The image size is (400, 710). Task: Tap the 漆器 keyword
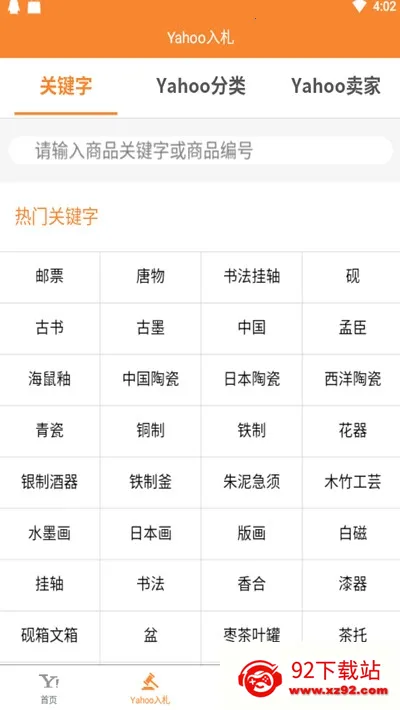point(352,584)
